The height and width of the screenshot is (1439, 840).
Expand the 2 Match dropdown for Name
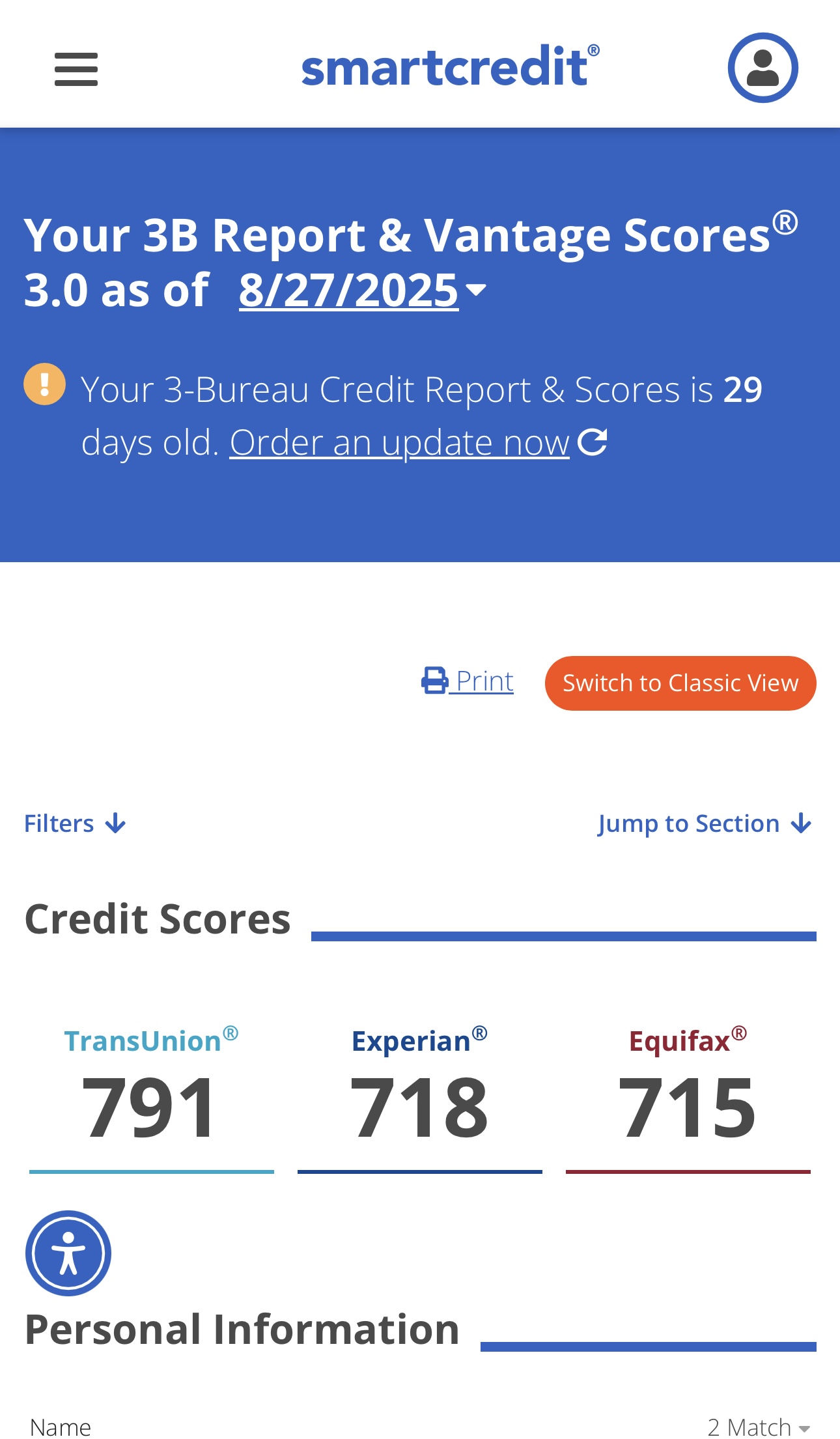(759, 1427)
